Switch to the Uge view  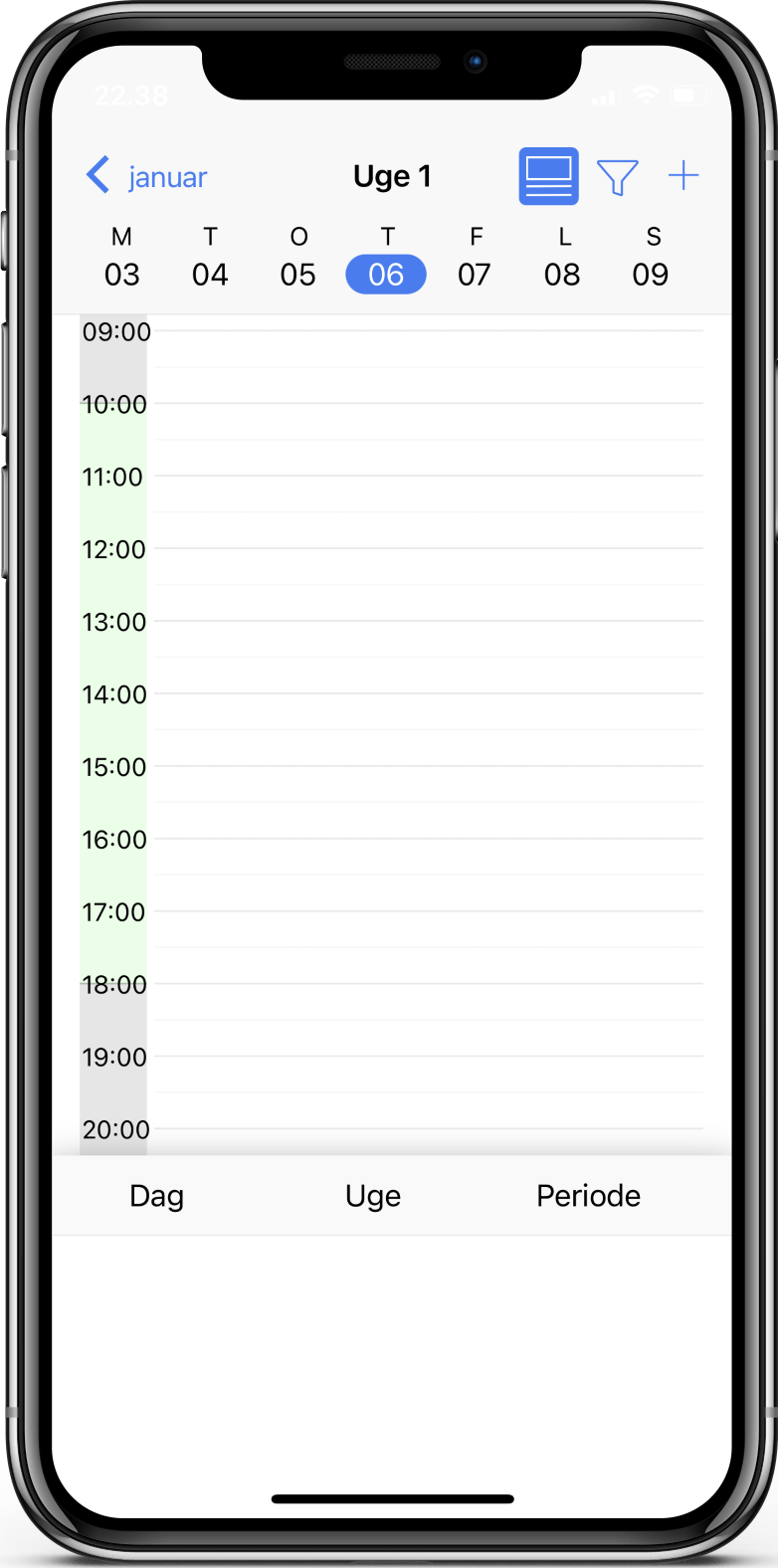click(x=373, y=1195)
